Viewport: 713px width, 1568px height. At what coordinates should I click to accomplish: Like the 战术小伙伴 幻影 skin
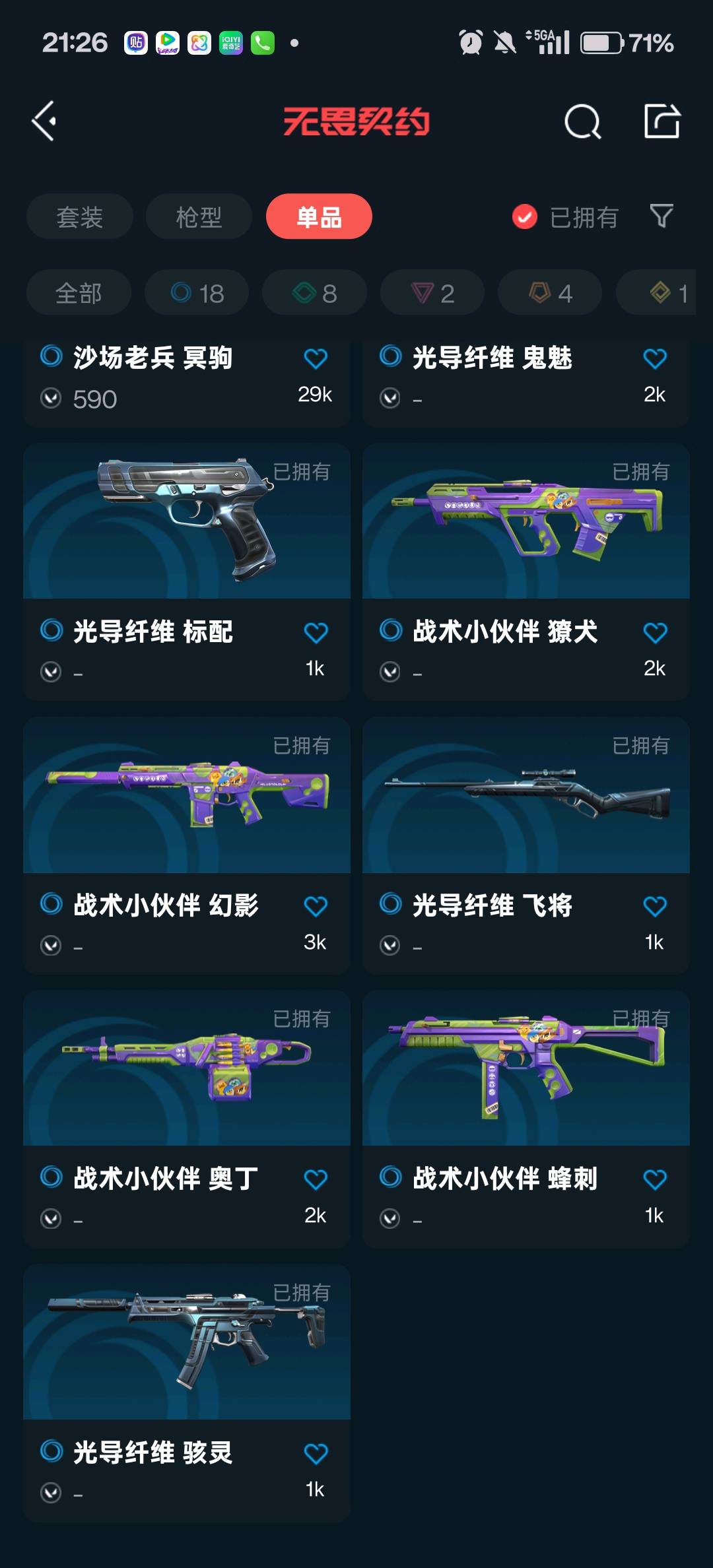click(x=316, y=906)
